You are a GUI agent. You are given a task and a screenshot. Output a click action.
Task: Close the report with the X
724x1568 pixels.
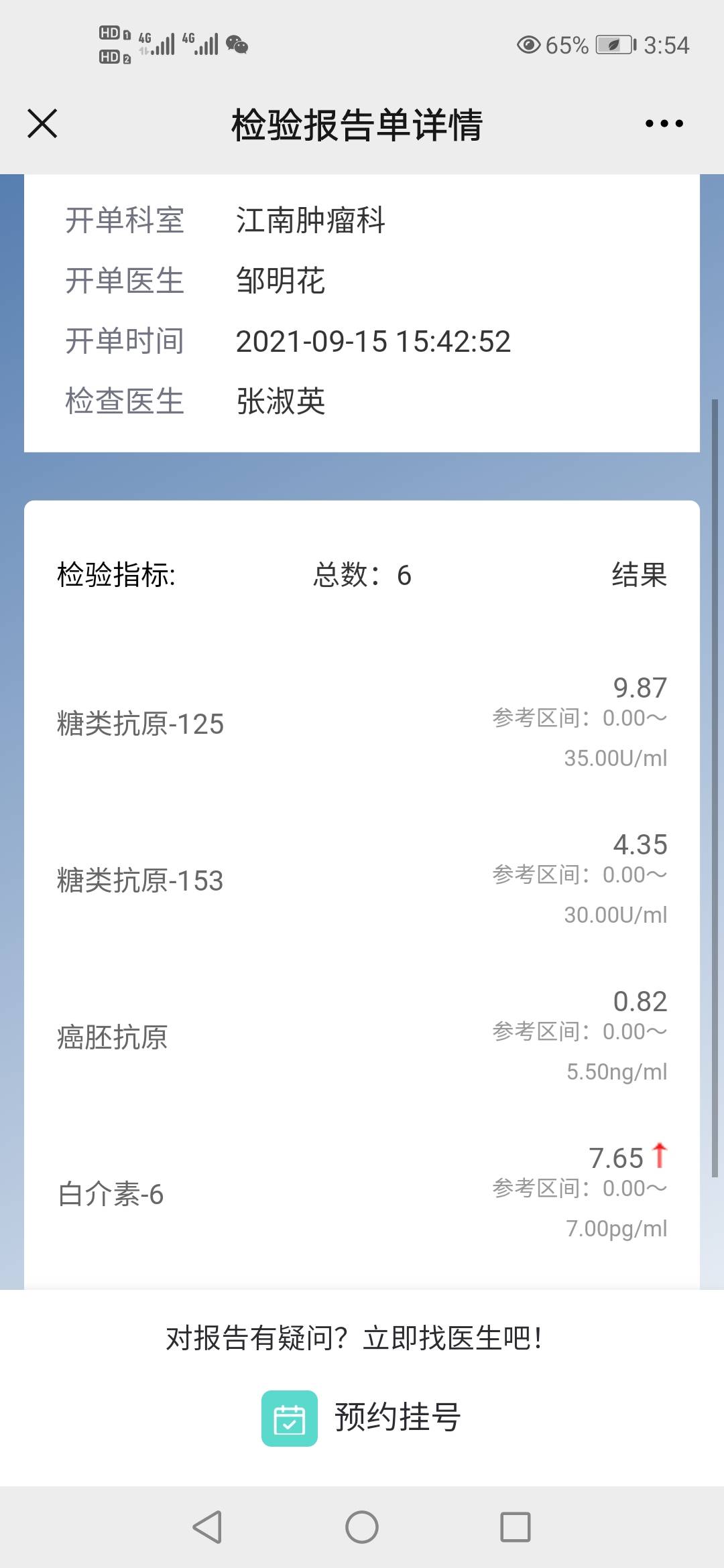[x=42, y=123]
